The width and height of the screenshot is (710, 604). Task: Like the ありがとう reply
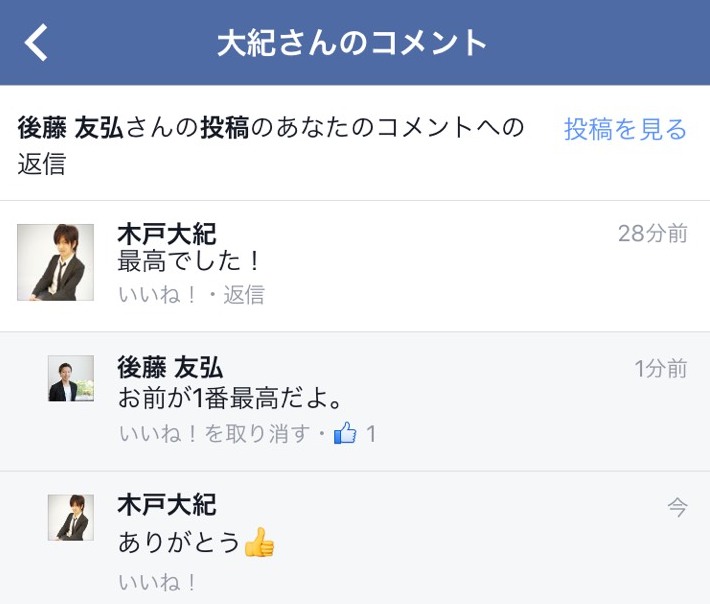tap(157, 581)
